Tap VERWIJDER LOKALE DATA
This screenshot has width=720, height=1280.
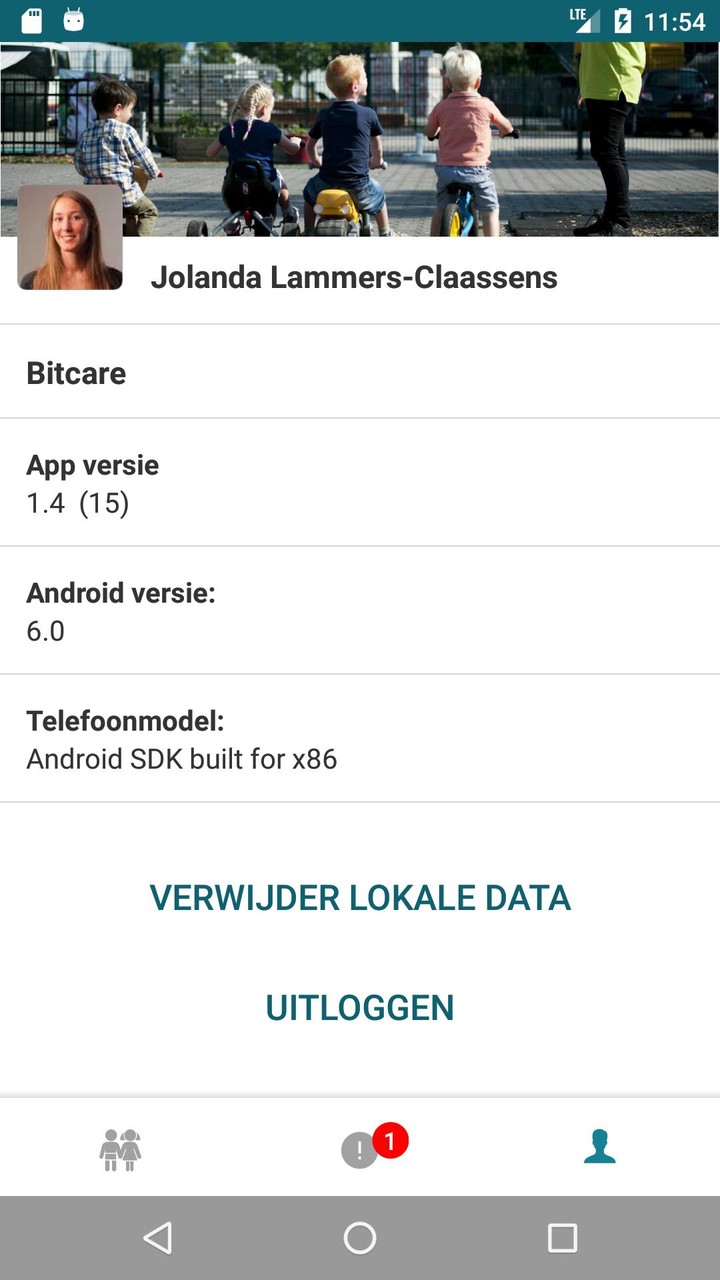360,898
